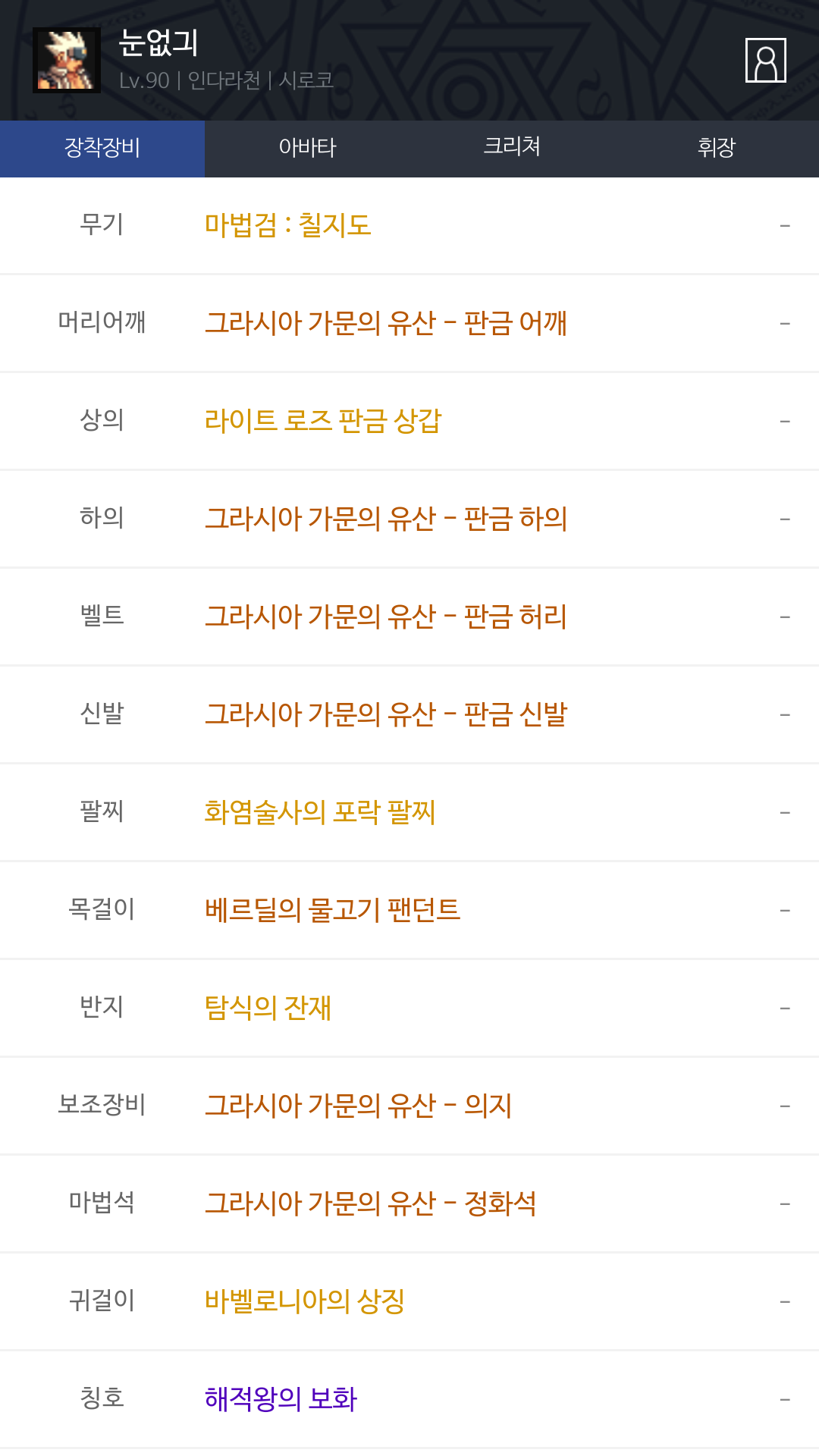This screenshot has width=819, height=1456.
Task: Open ring item 탐식의 잔재
Action: (x=268, y=1008)
